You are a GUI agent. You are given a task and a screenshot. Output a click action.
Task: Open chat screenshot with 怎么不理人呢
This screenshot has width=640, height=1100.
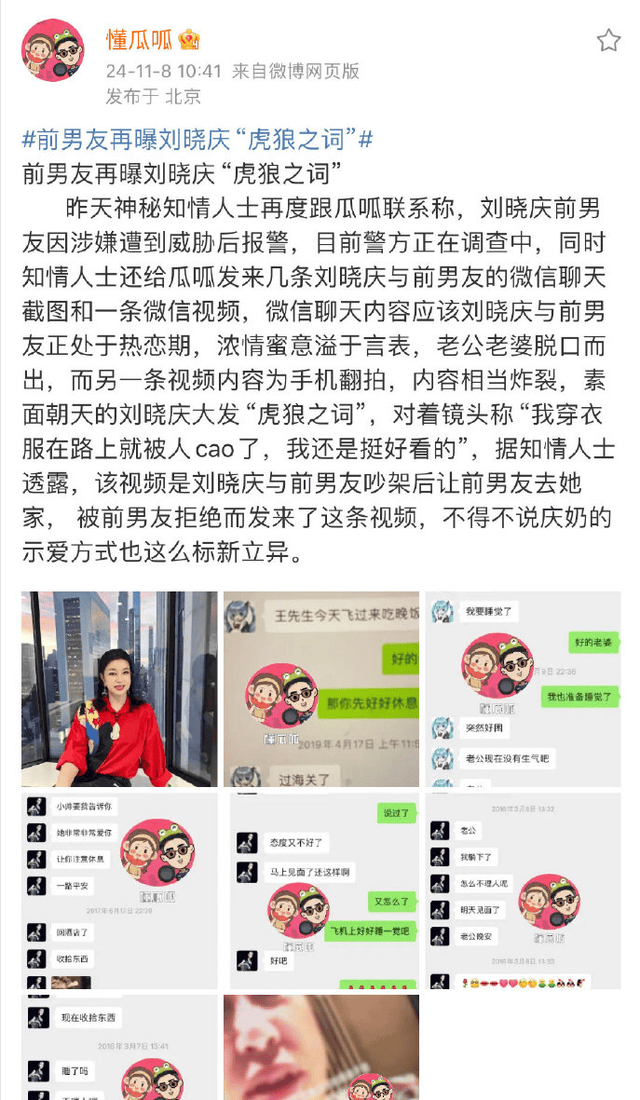click(x=524, y=891)
